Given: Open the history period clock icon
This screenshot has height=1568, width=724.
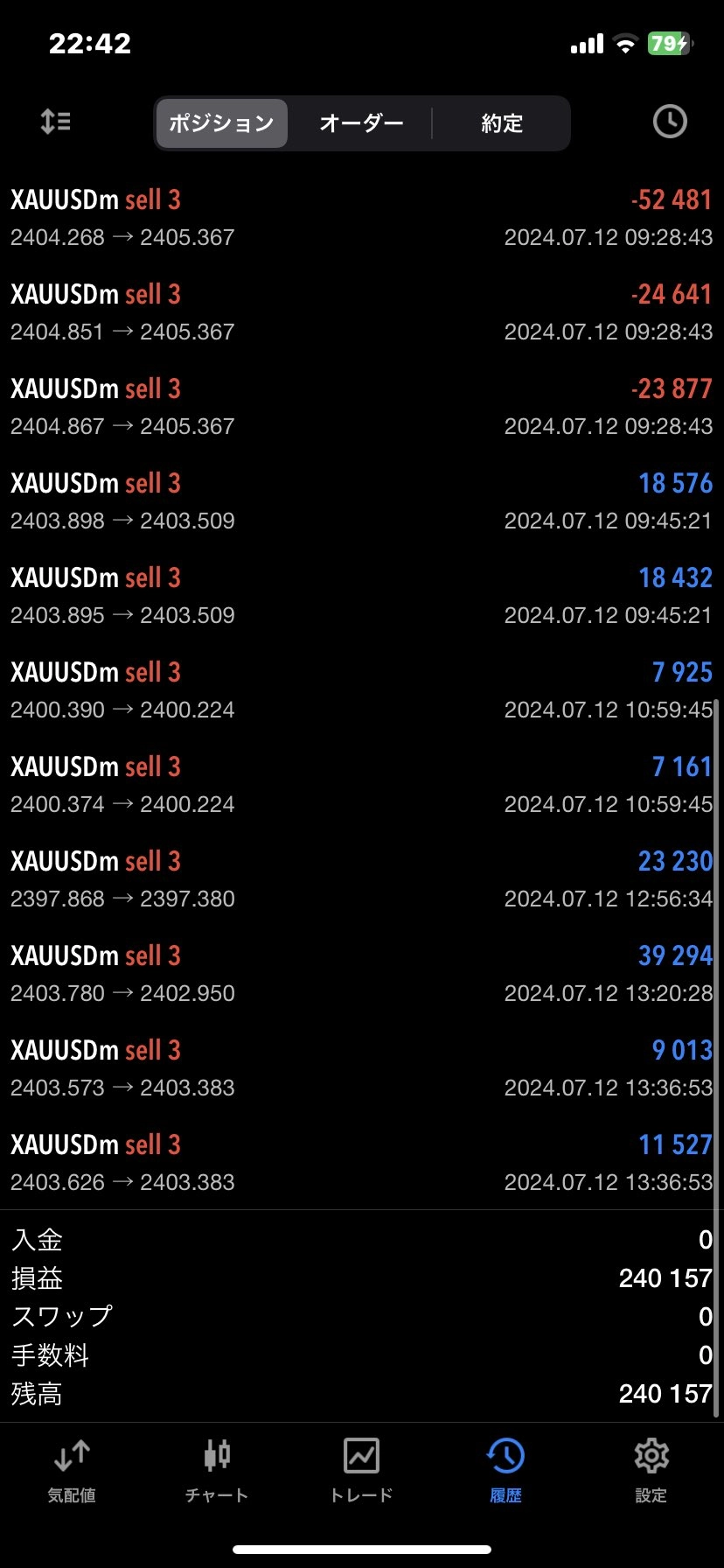Looking at the screenshot, I should (670, 122).
